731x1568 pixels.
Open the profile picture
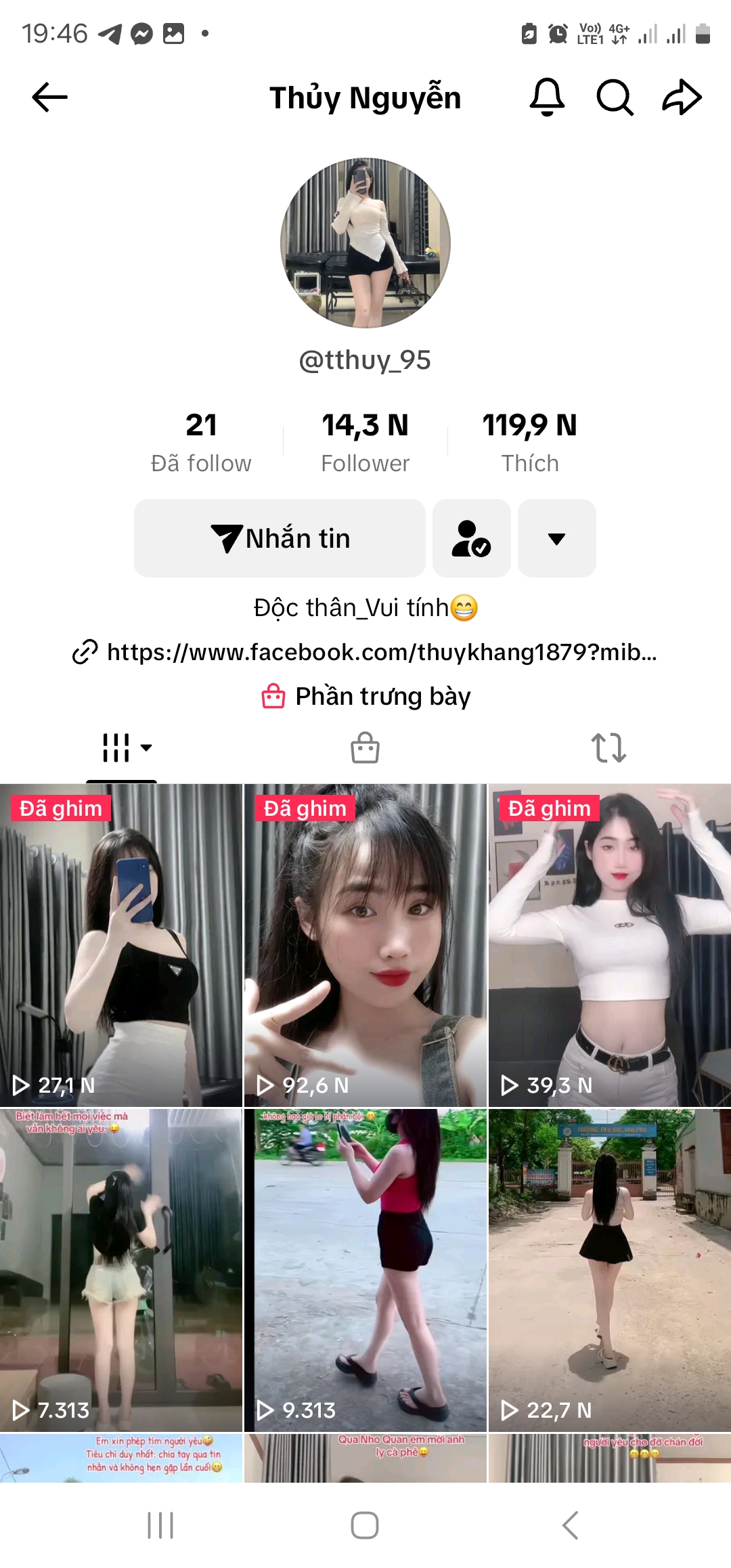click(365, 243)
